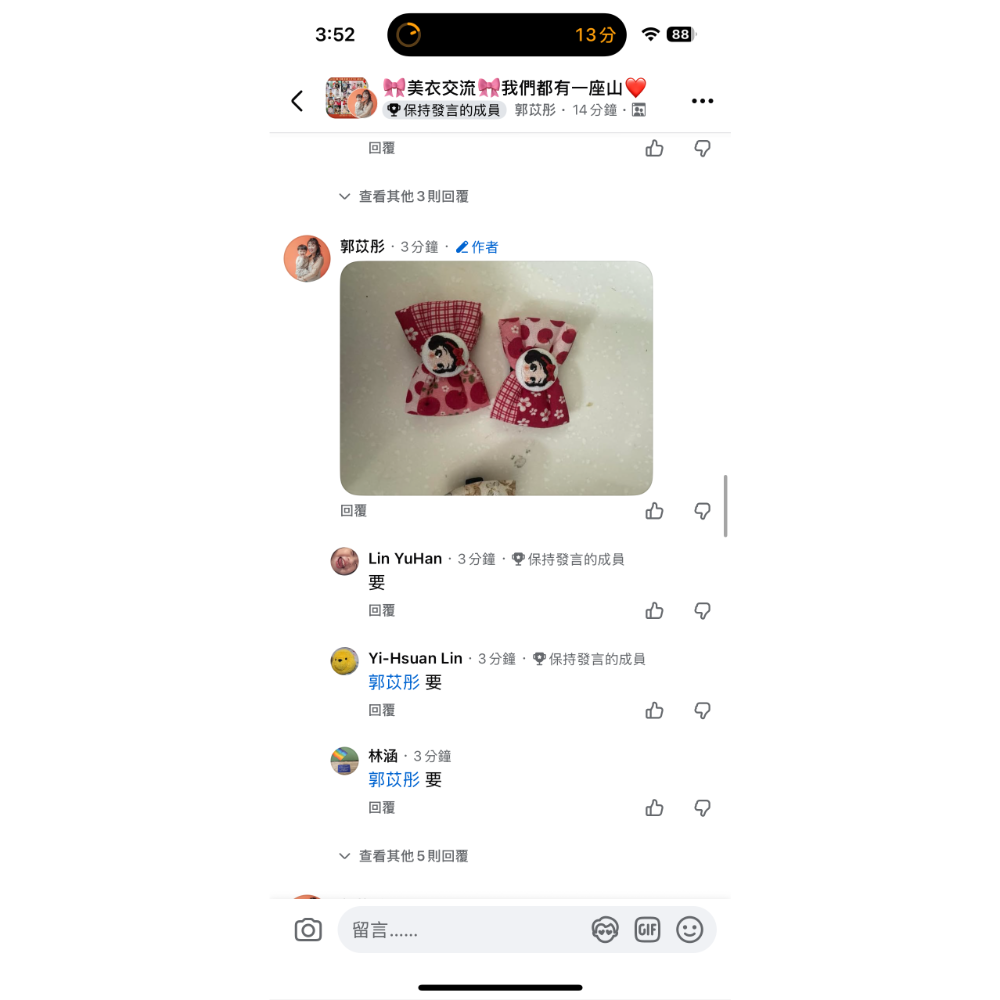Reply to Lin YuHan's comment
Image resolution: width=1000 pixels, height=1000 pixels.
pyautogui.click(x=381, y=610)
